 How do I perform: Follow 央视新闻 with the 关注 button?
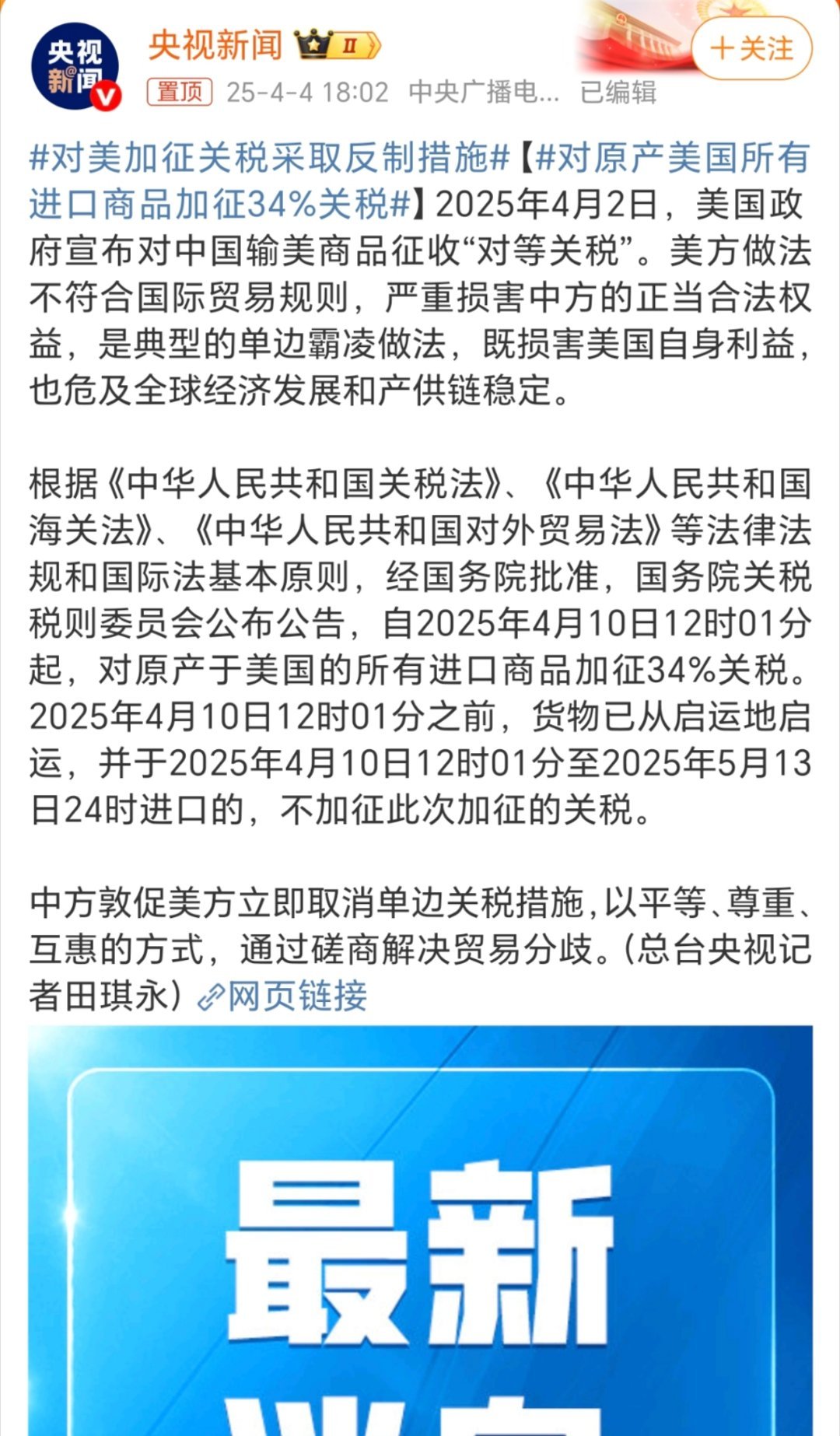coord(751,48)
